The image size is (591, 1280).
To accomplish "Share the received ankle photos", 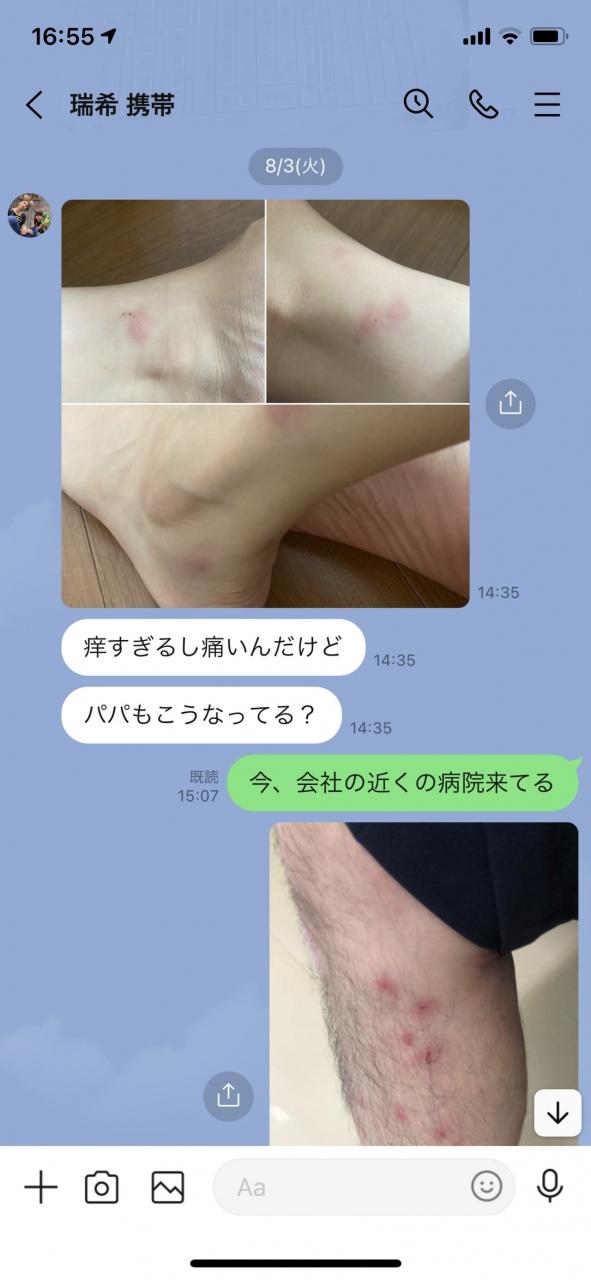I will (511, 403).
